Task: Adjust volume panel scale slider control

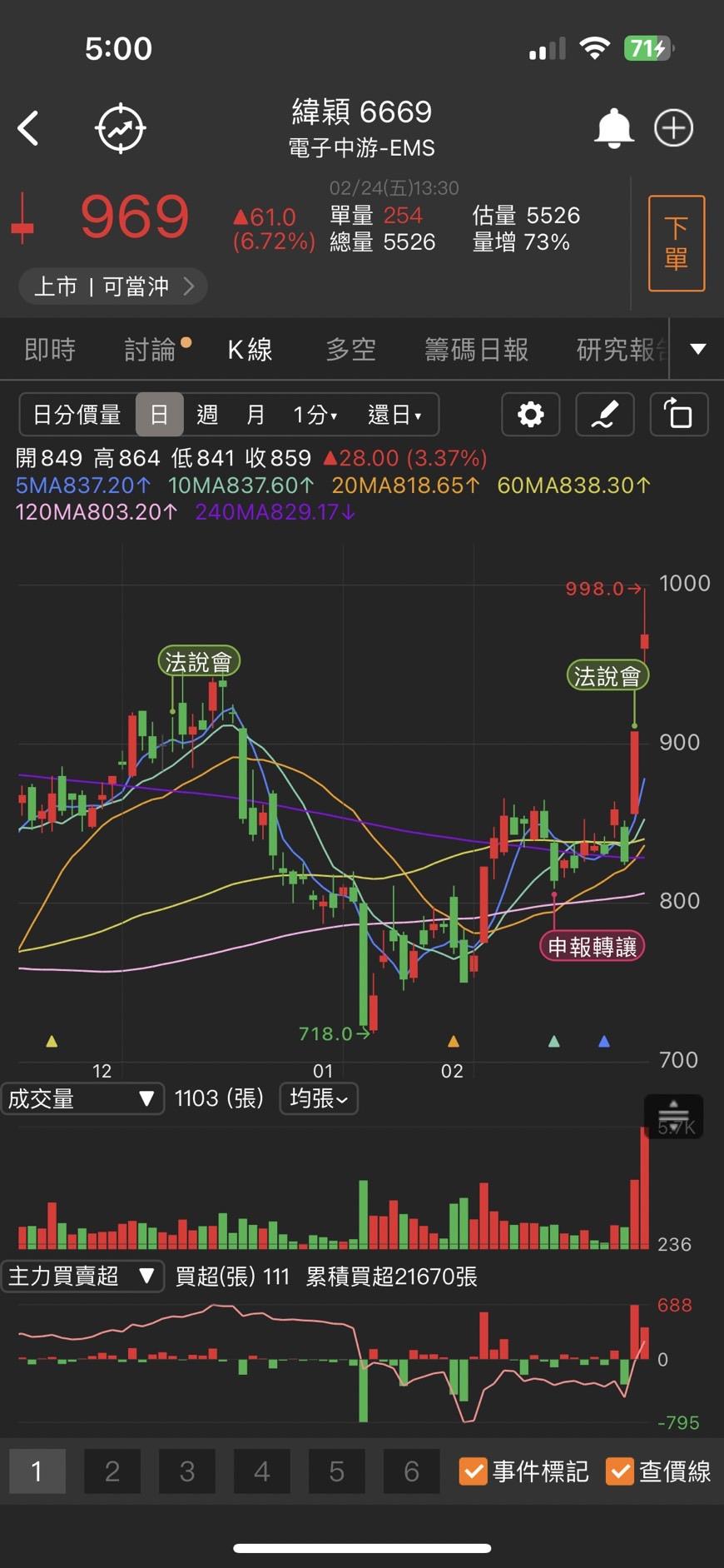Action: tap(673, 1116)
